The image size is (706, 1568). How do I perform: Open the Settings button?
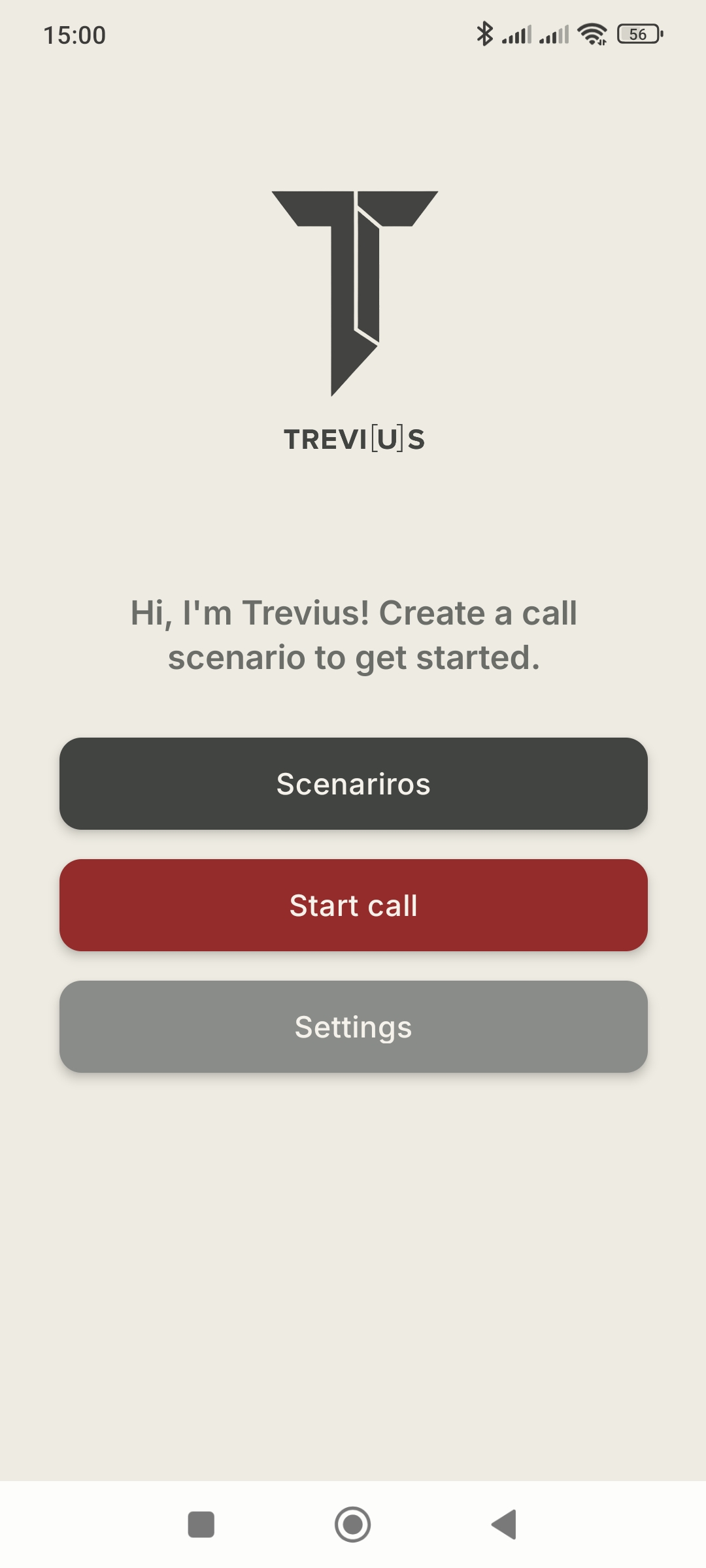coord(353,1026)
